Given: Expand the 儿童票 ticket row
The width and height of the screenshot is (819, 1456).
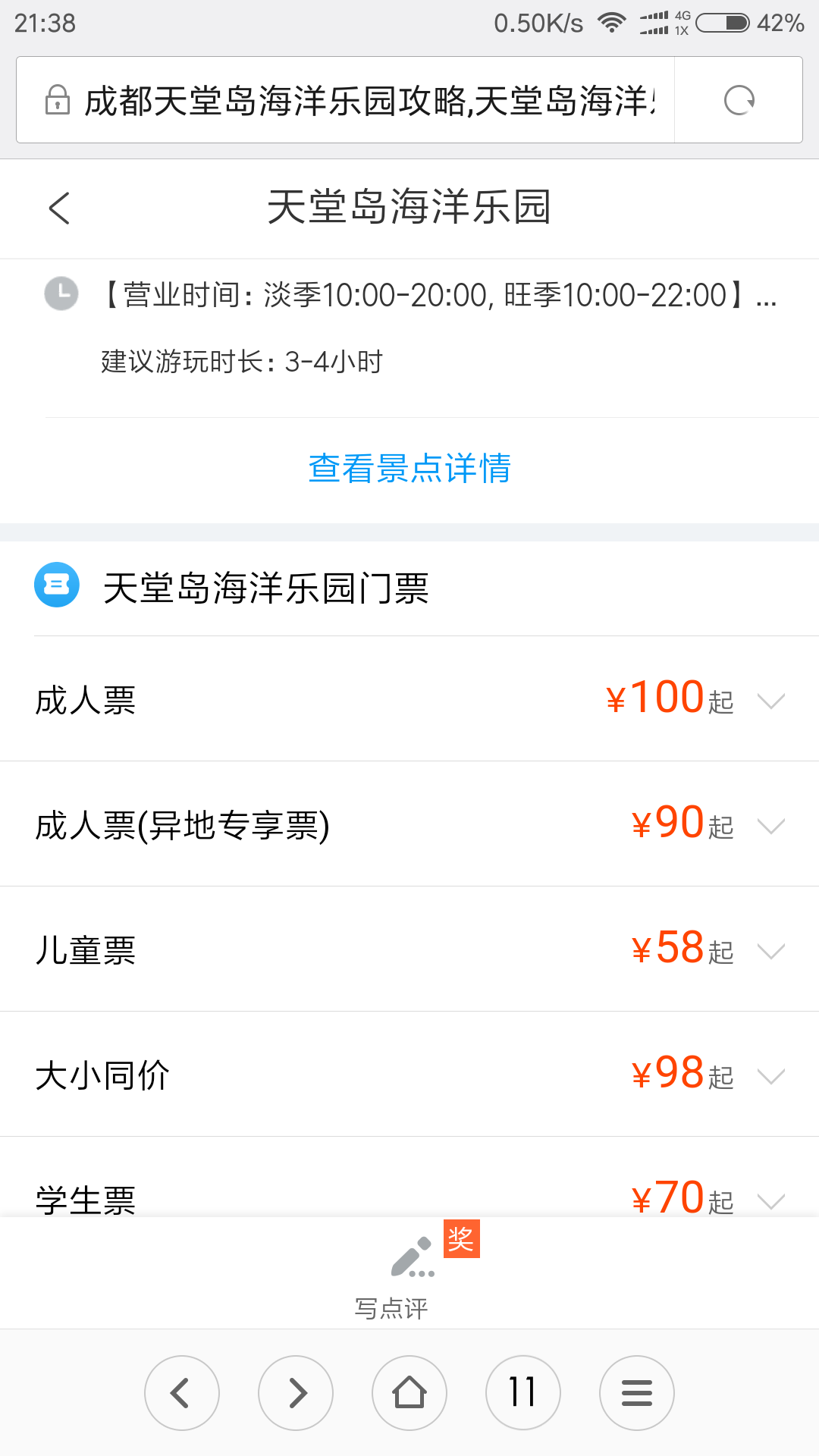Looking at the screenshot, I should tap(409, 949).
